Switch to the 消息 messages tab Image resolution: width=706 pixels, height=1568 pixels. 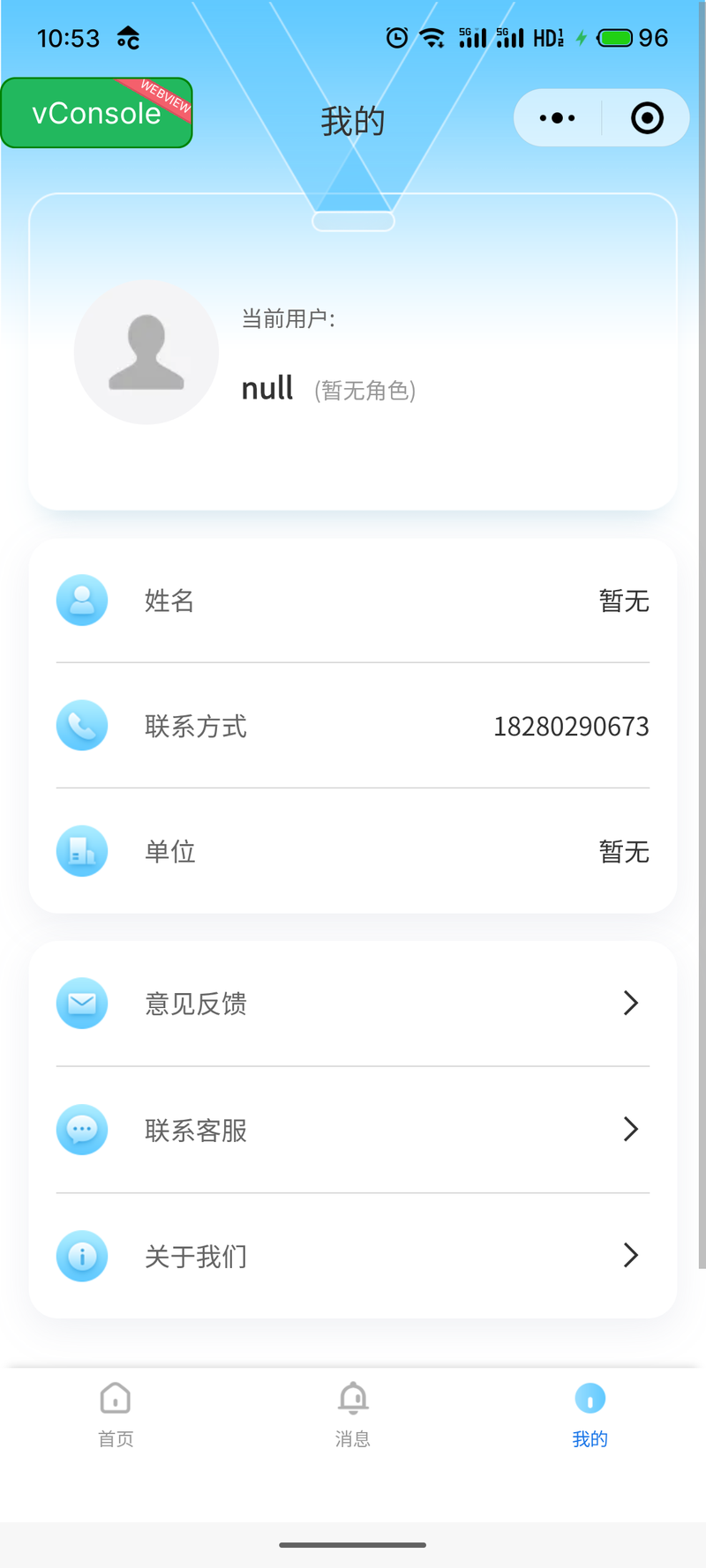click(353, 1415)
